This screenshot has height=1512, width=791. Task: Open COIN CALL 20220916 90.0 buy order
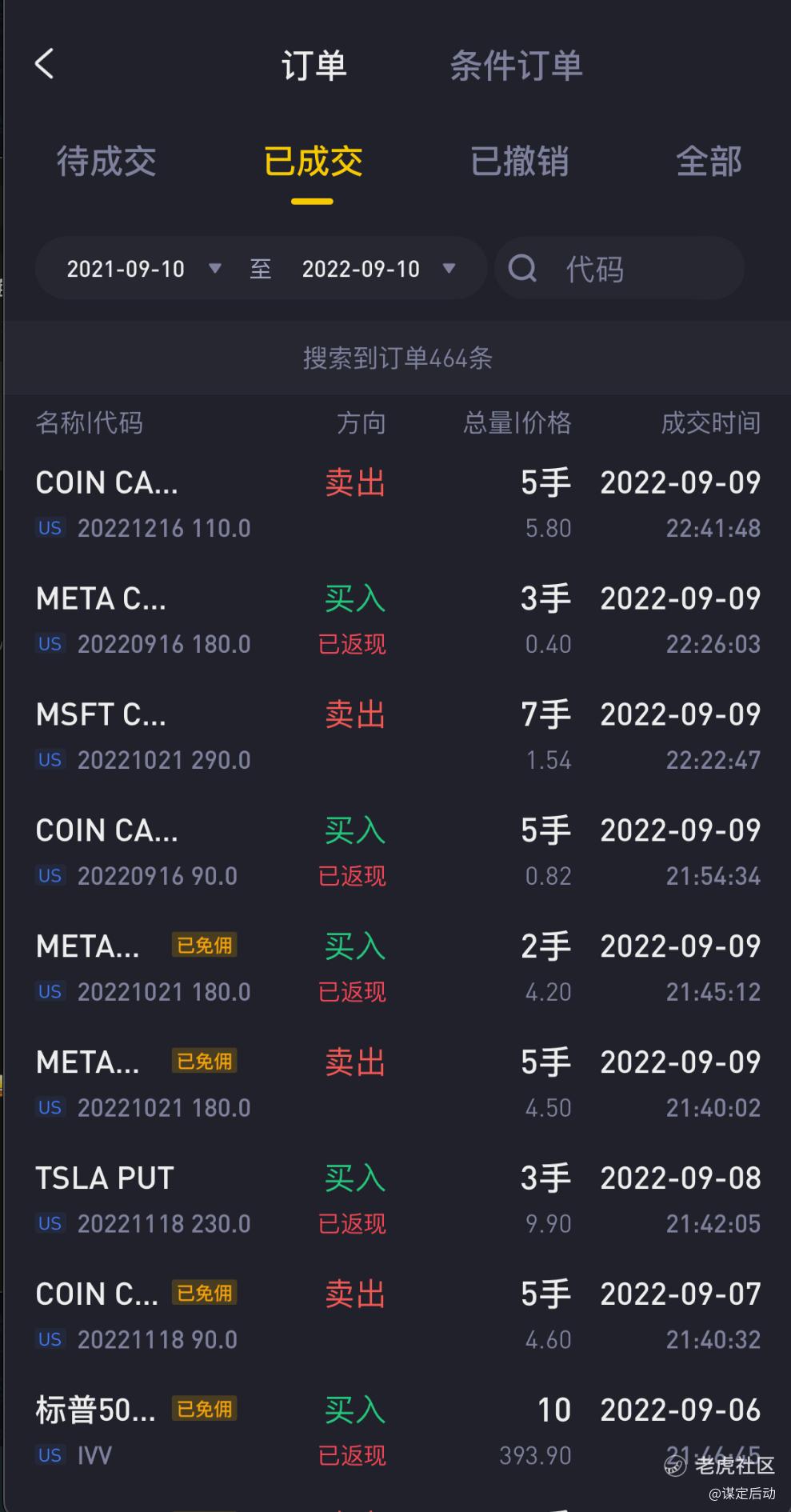tap(397, 853)
